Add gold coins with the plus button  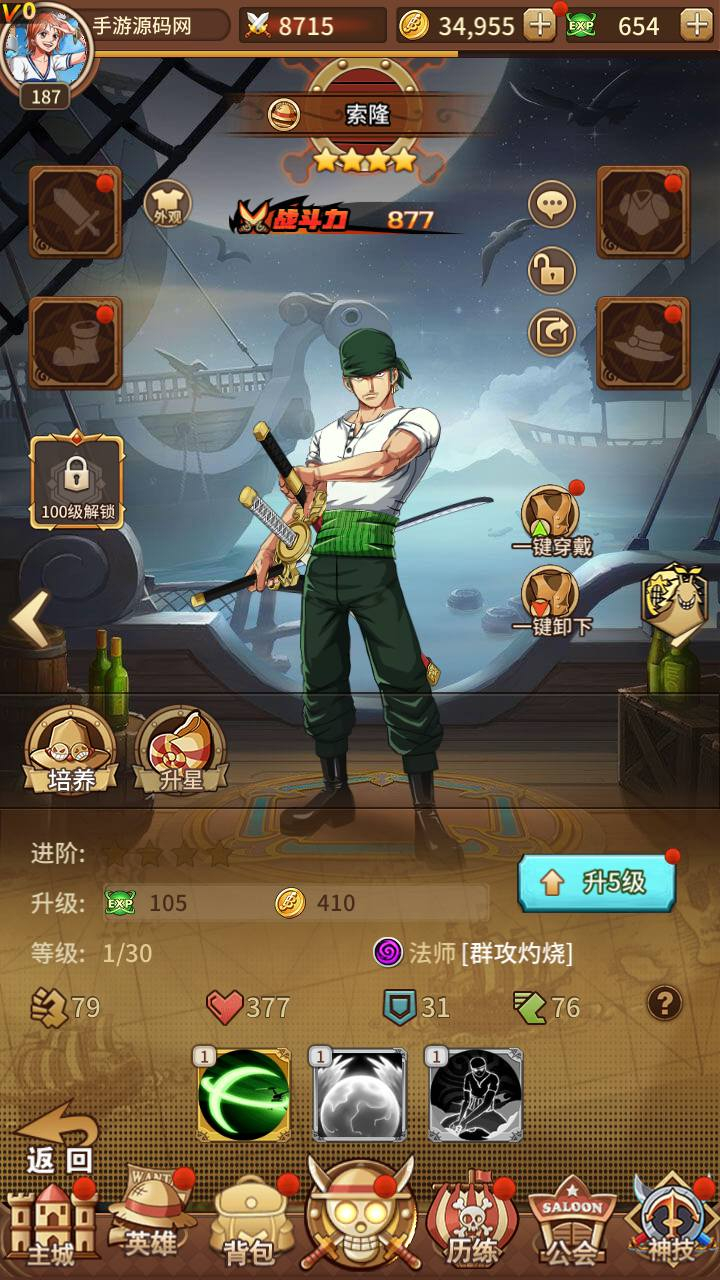539,25
